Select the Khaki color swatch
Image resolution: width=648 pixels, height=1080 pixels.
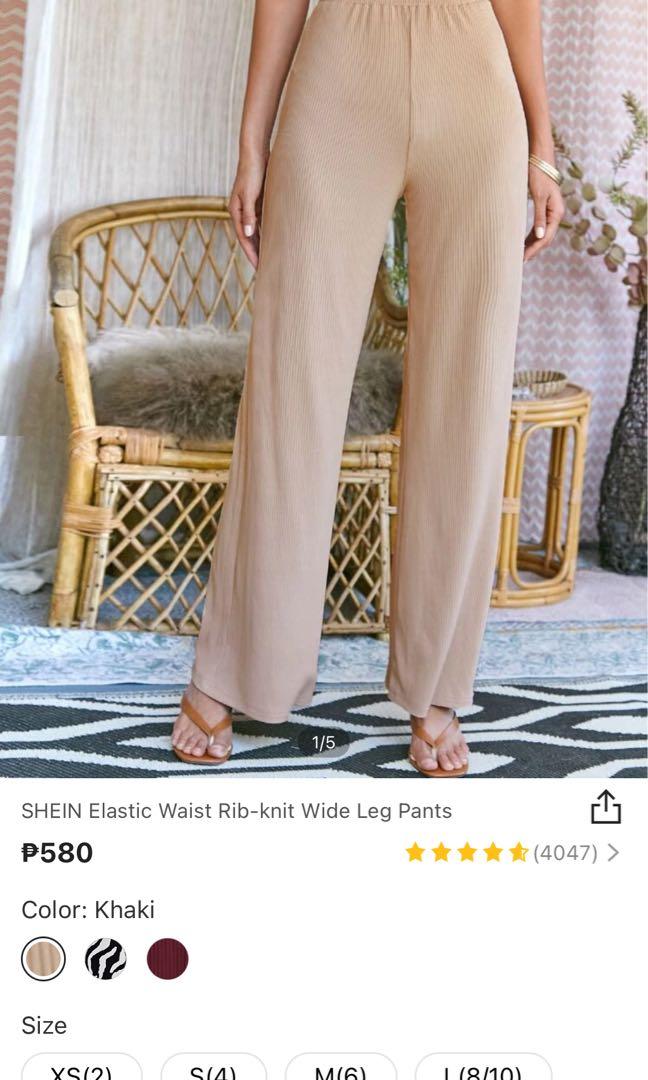tap(43, 959)
